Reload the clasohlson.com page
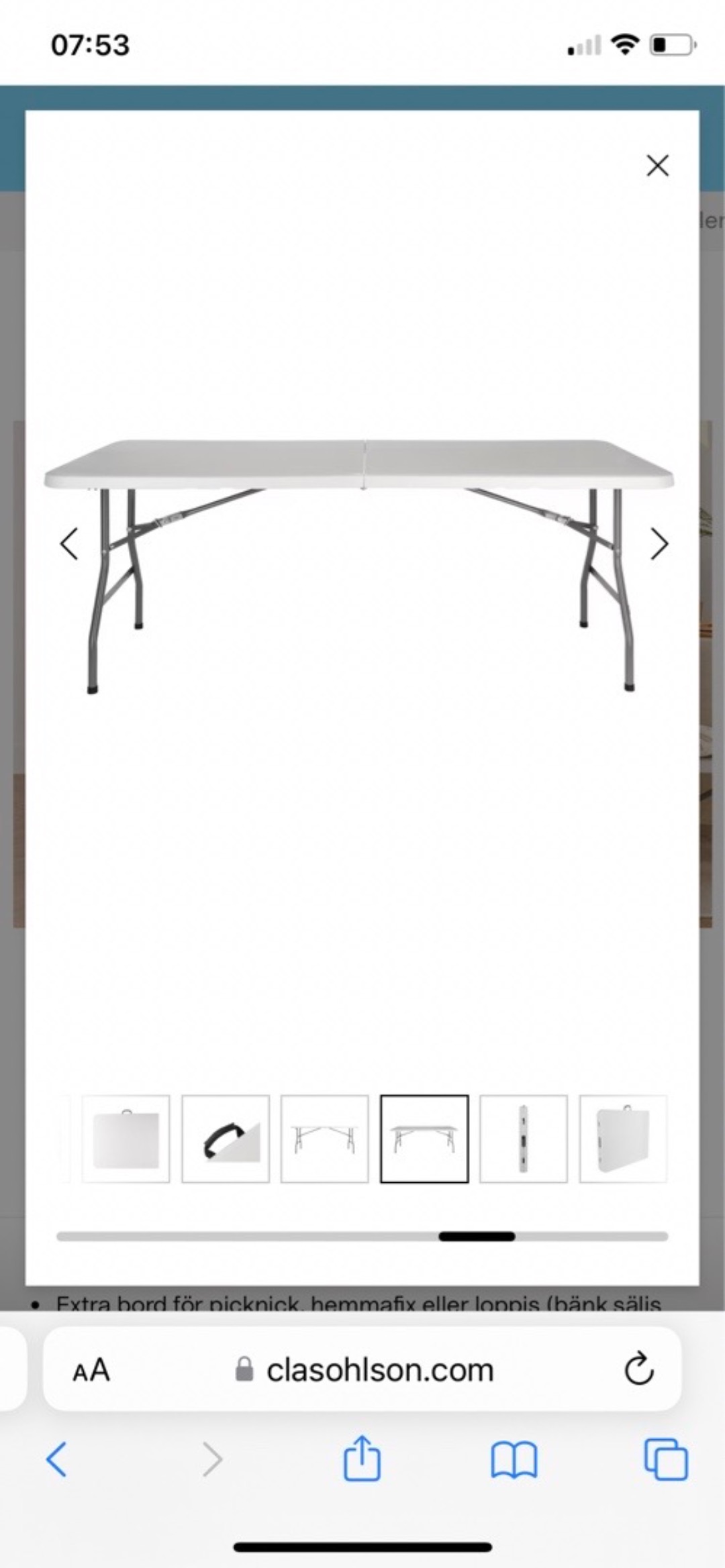Screen dimensions: 725x1568 pos(638,1369)
